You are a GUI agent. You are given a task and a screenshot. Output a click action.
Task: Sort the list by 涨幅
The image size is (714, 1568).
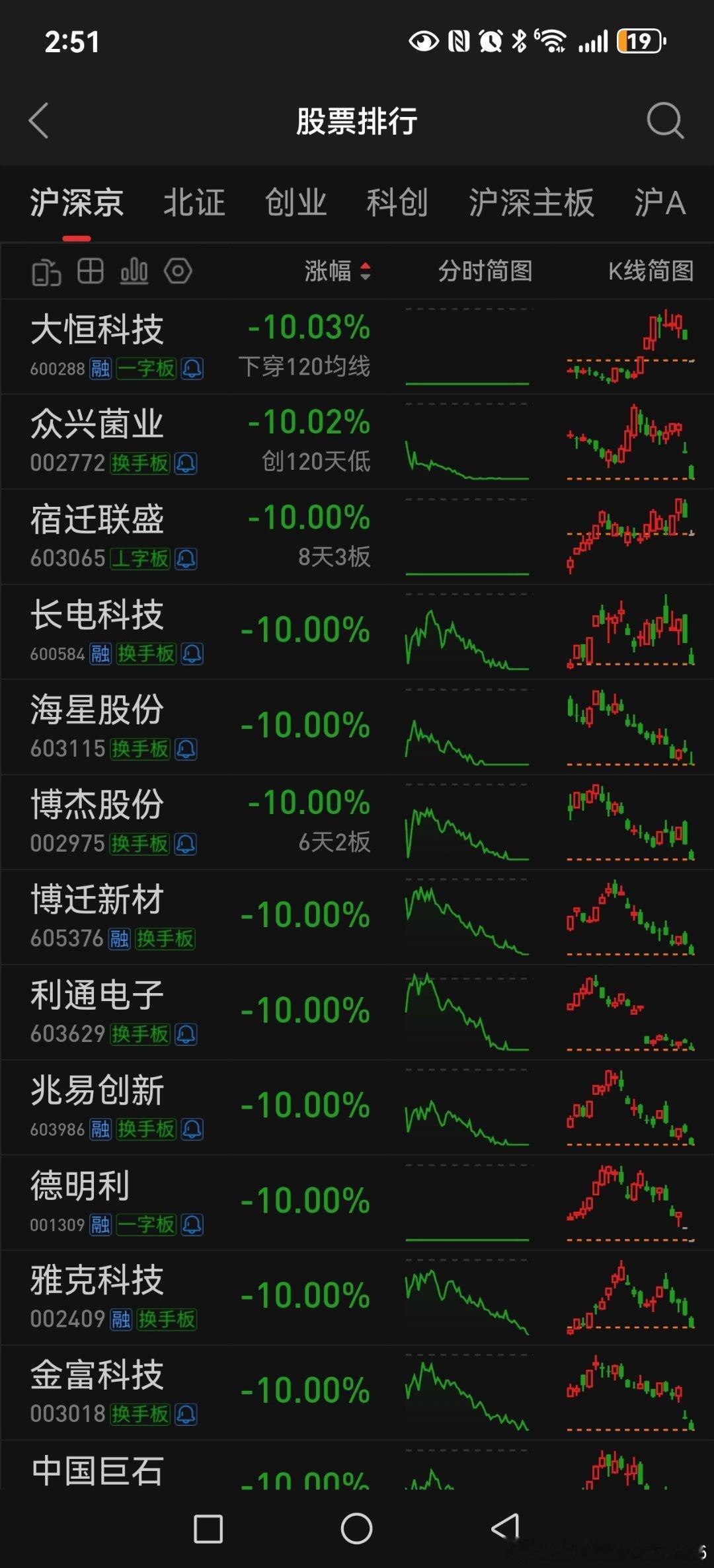point(338,271)
